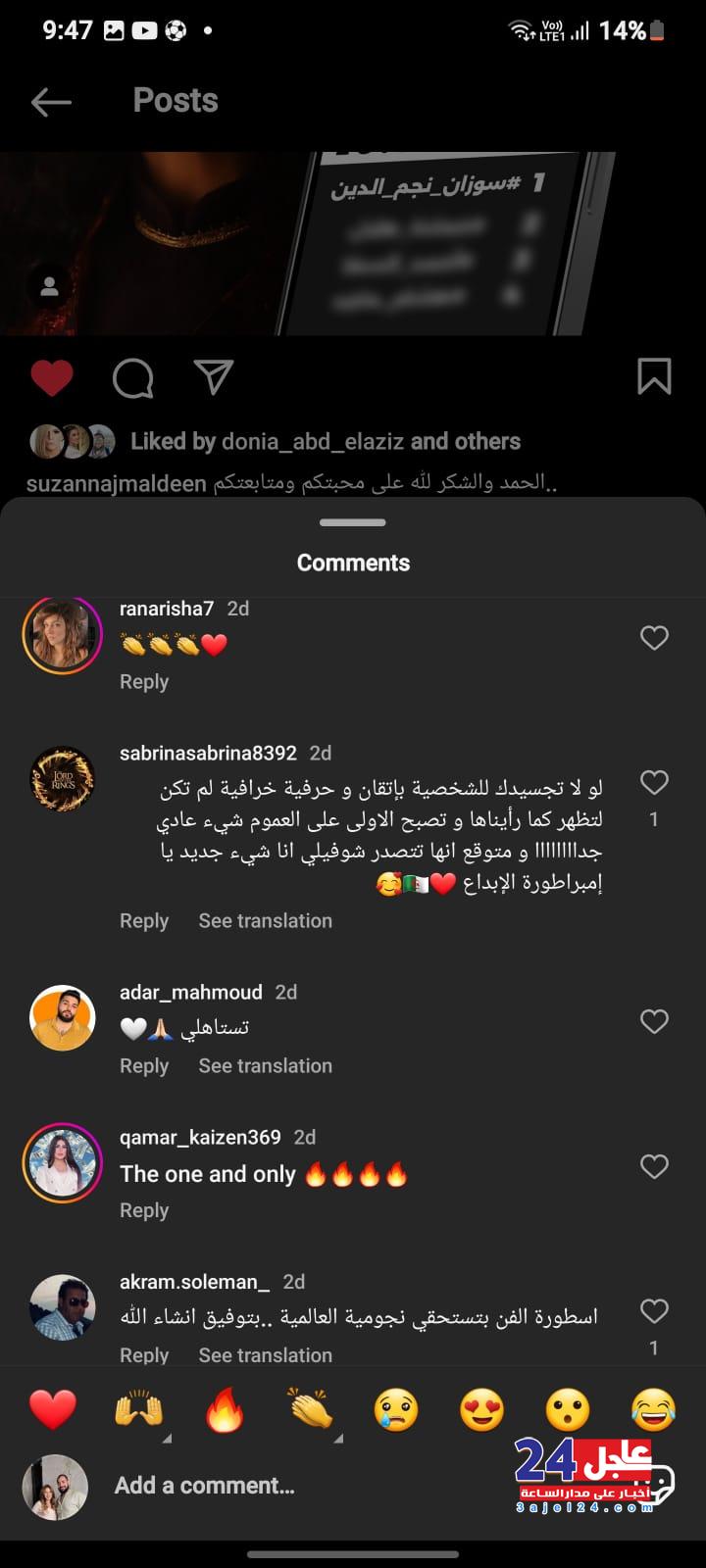
Task: See translation of akram.soleman_'s comment
Action: (265, 1354)
